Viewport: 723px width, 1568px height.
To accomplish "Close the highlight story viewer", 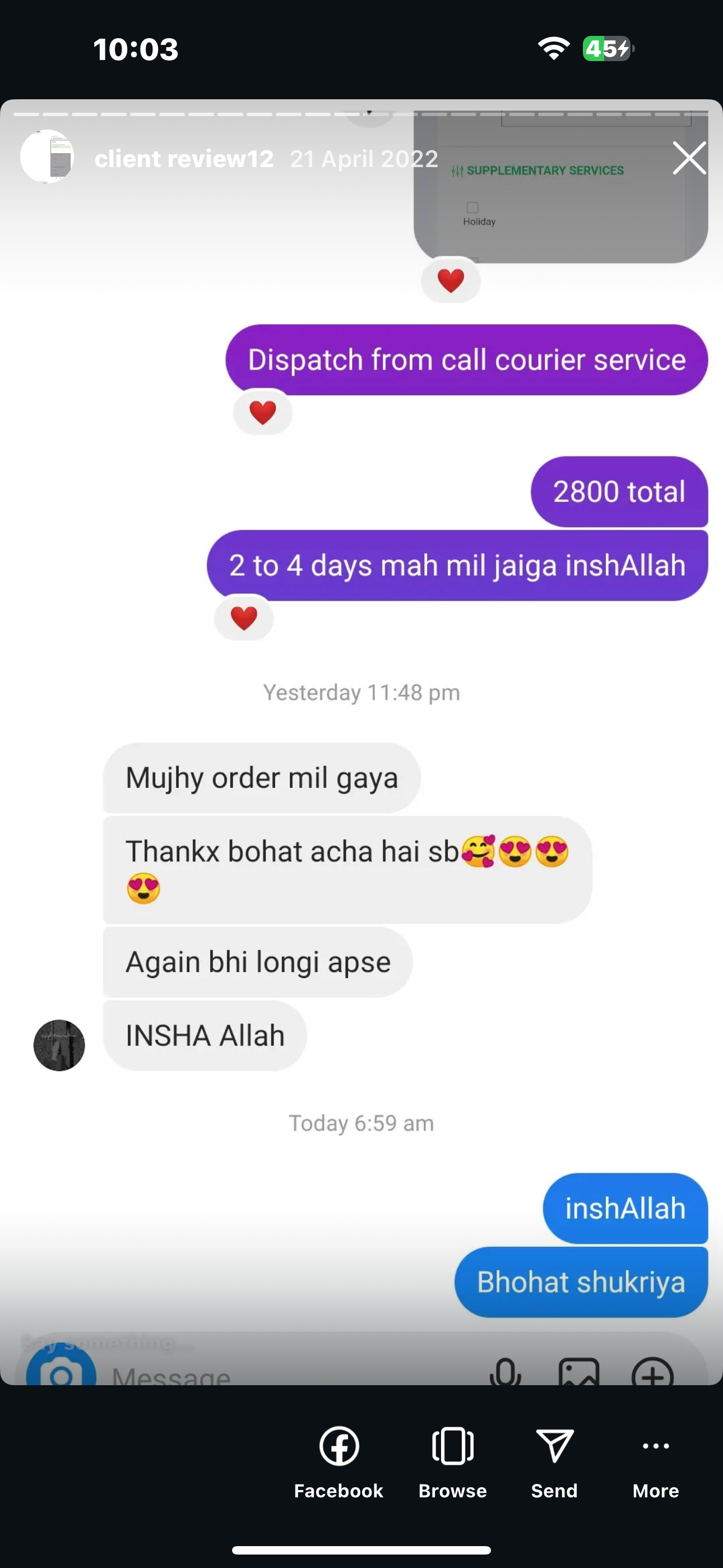I will coord(689,158).
